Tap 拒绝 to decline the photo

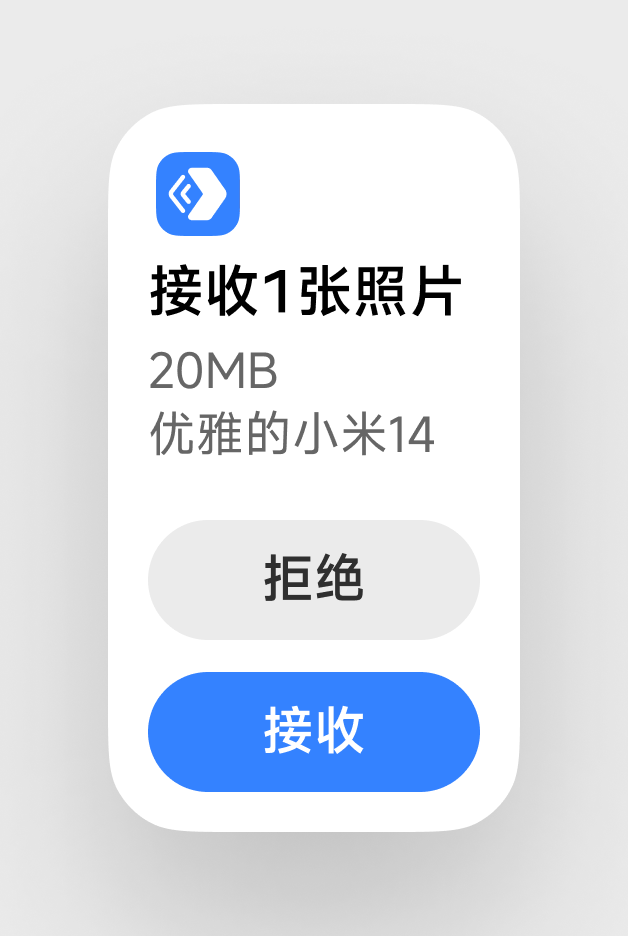[x=313, y=580]
